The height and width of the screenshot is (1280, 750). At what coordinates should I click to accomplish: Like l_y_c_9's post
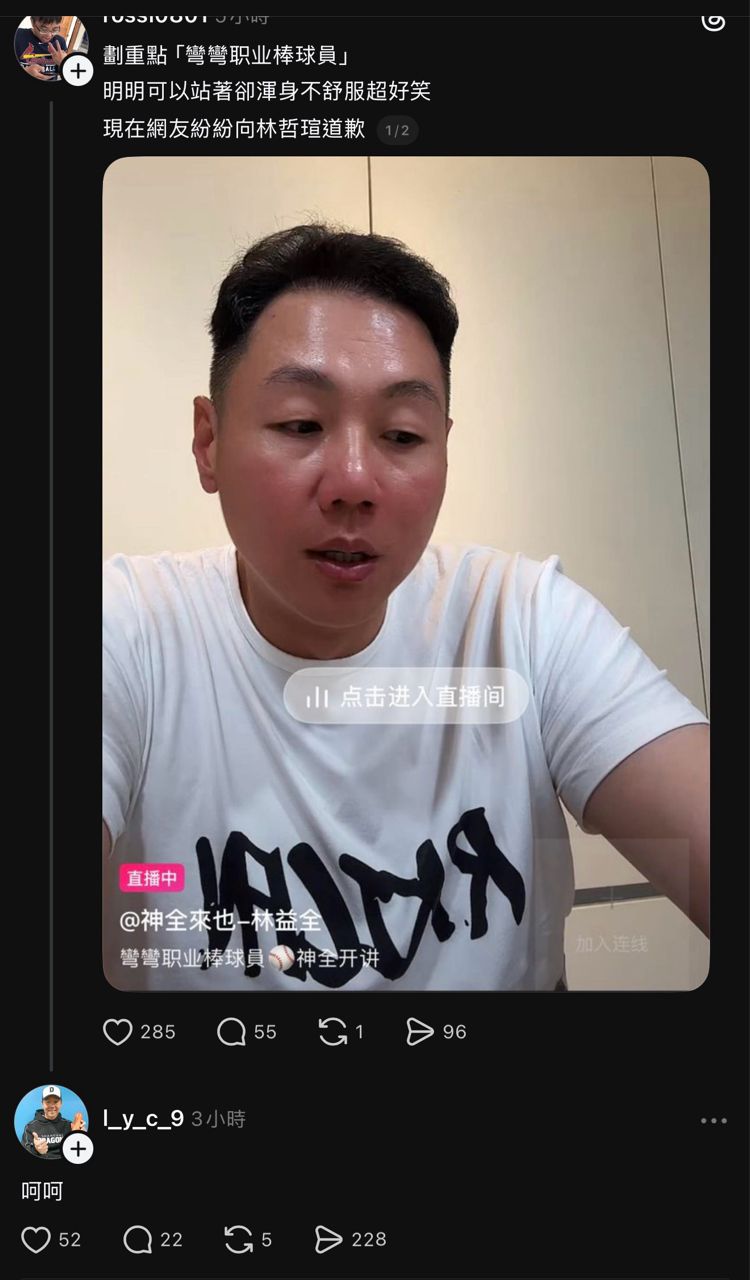(36, 1240)
